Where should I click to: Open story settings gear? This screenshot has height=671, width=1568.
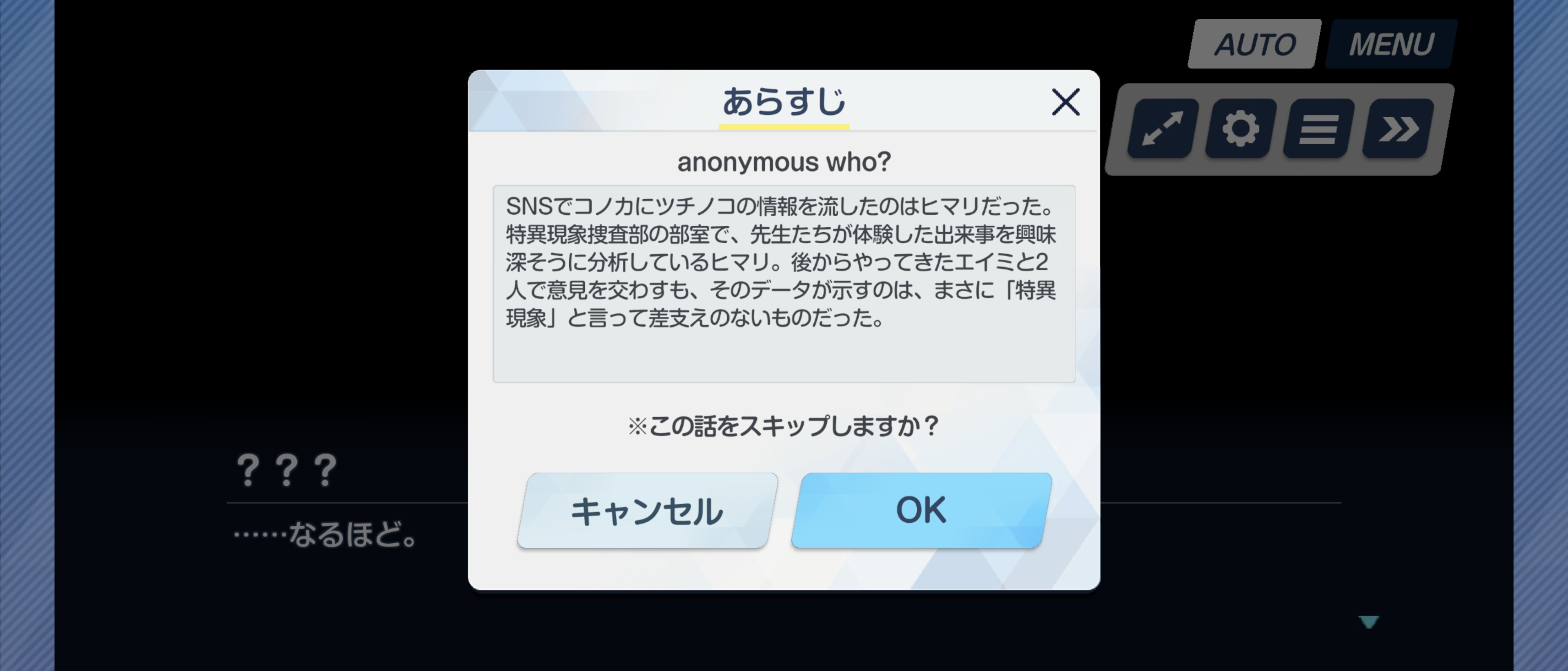click(x=1240, y=128)
